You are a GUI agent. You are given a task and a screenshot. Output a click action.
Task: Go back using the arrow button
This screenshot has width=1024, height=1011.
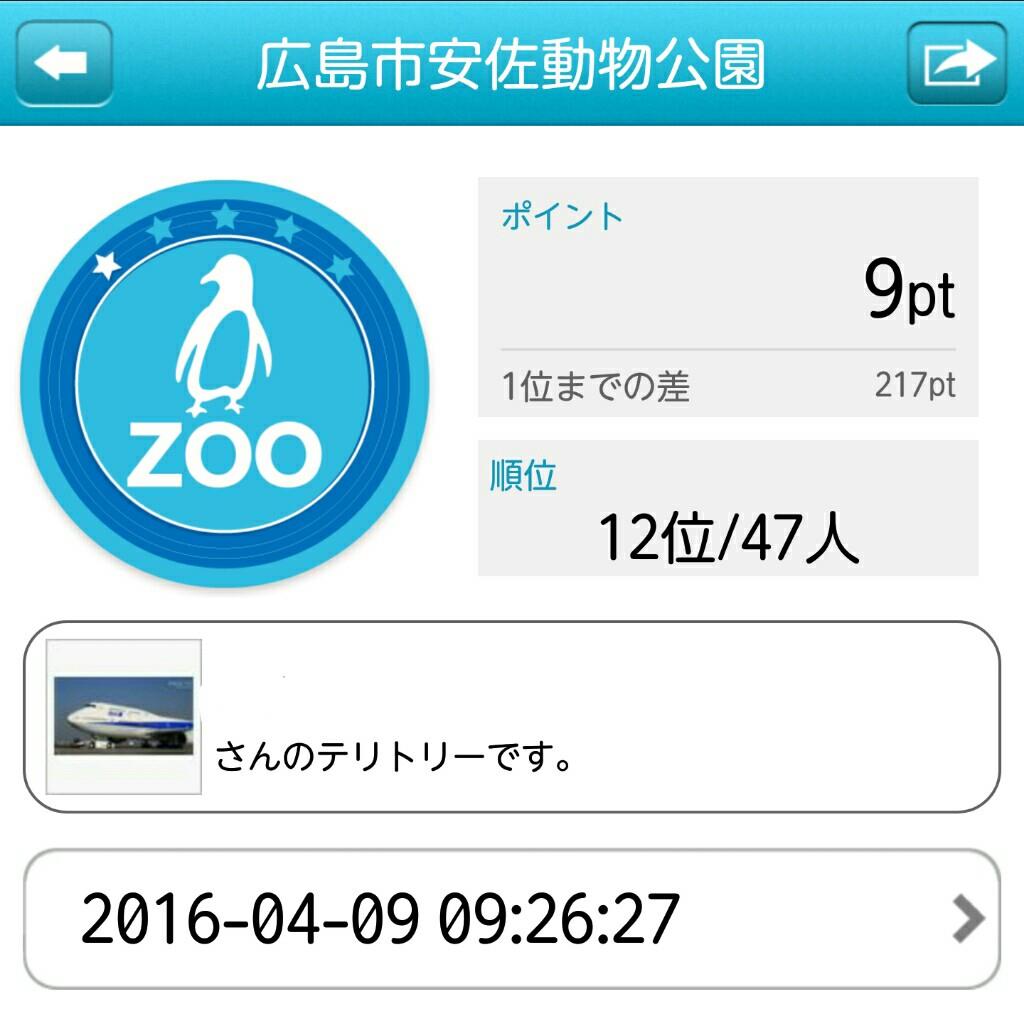pyautogui.click(x=63, y=63)
